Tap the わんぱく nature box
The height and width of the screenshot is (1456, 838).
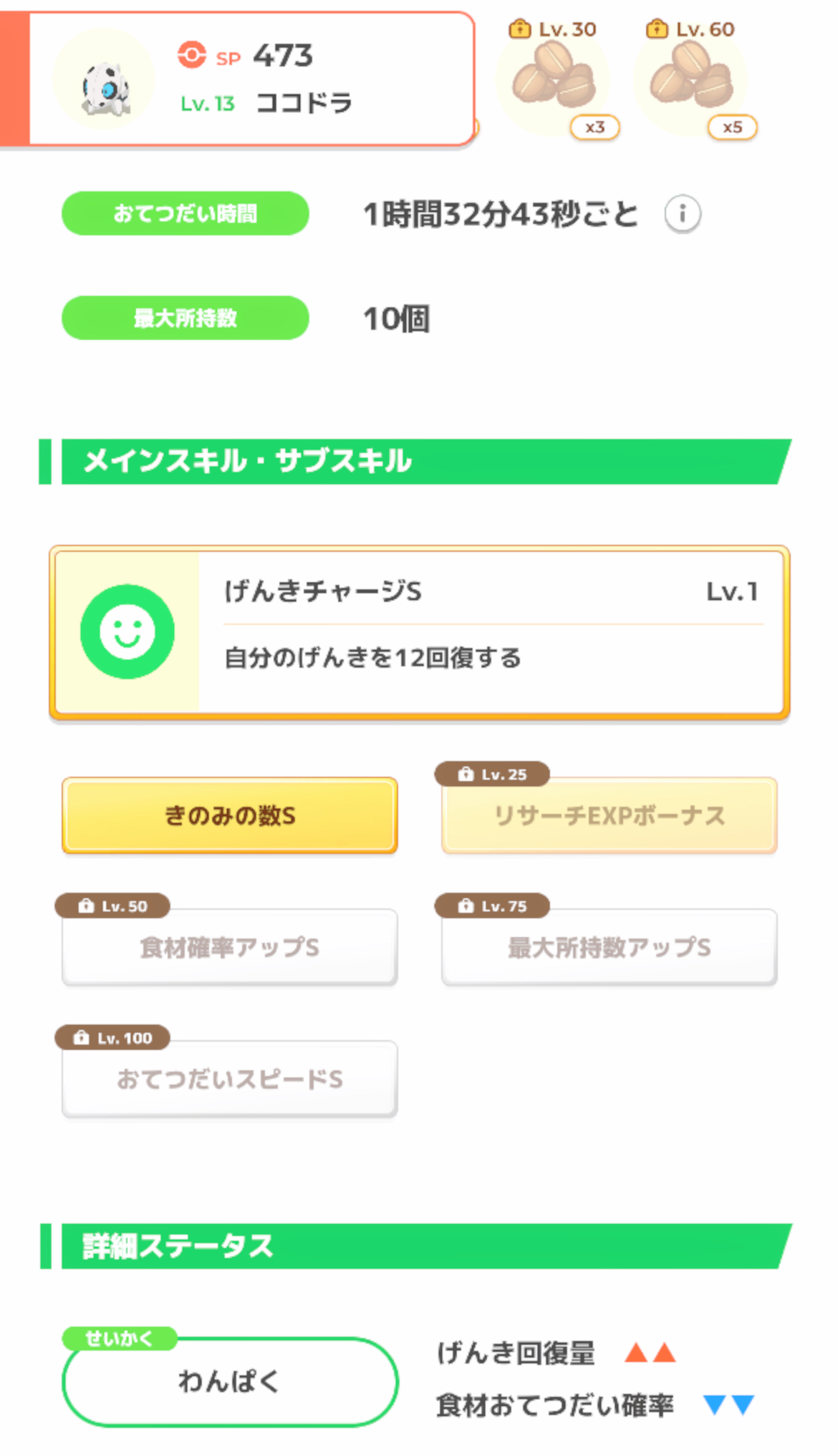click(230, 1381)
